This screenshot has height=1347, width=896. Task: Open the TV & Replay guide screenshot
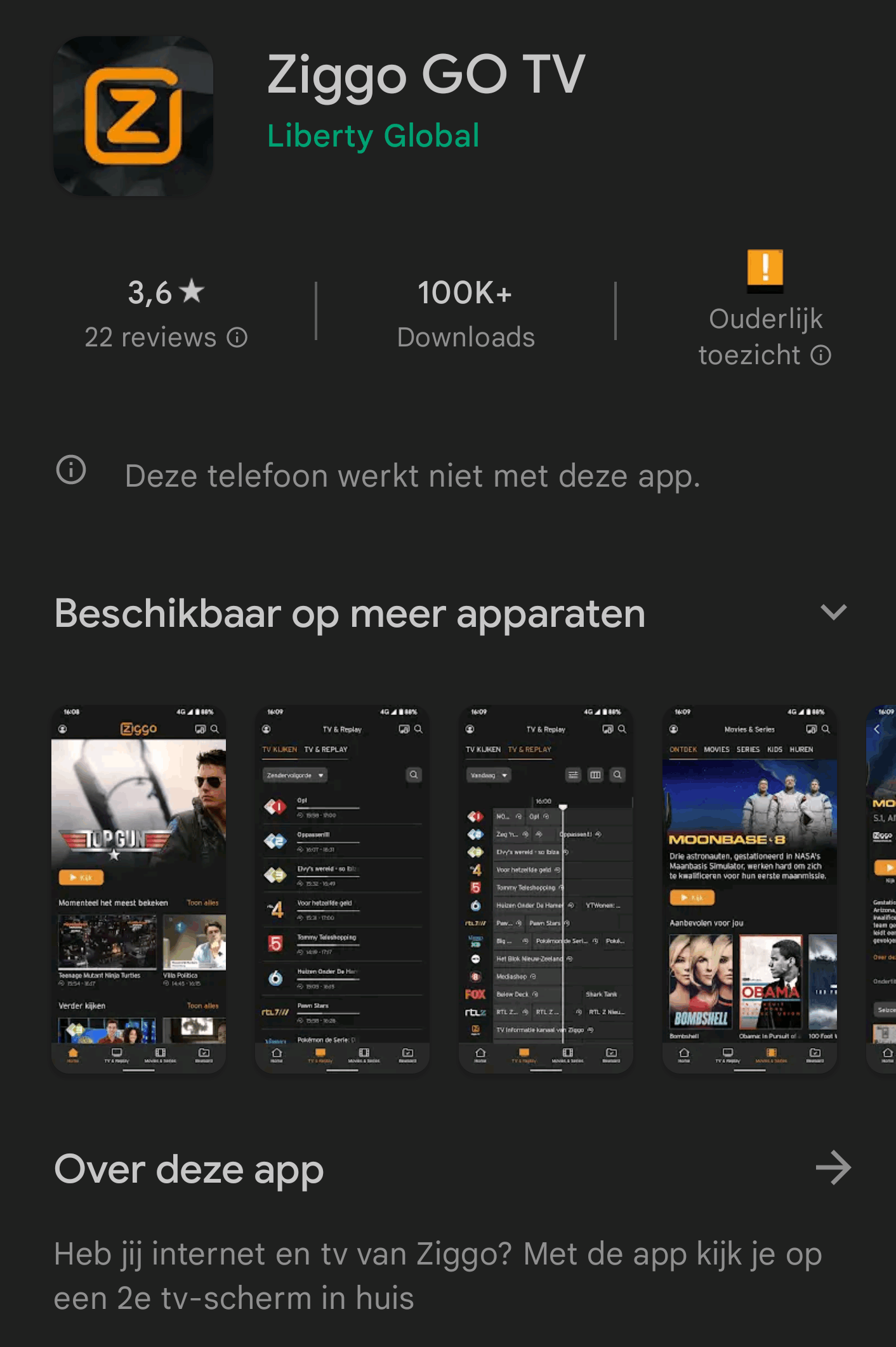click(x=546, y=888)
